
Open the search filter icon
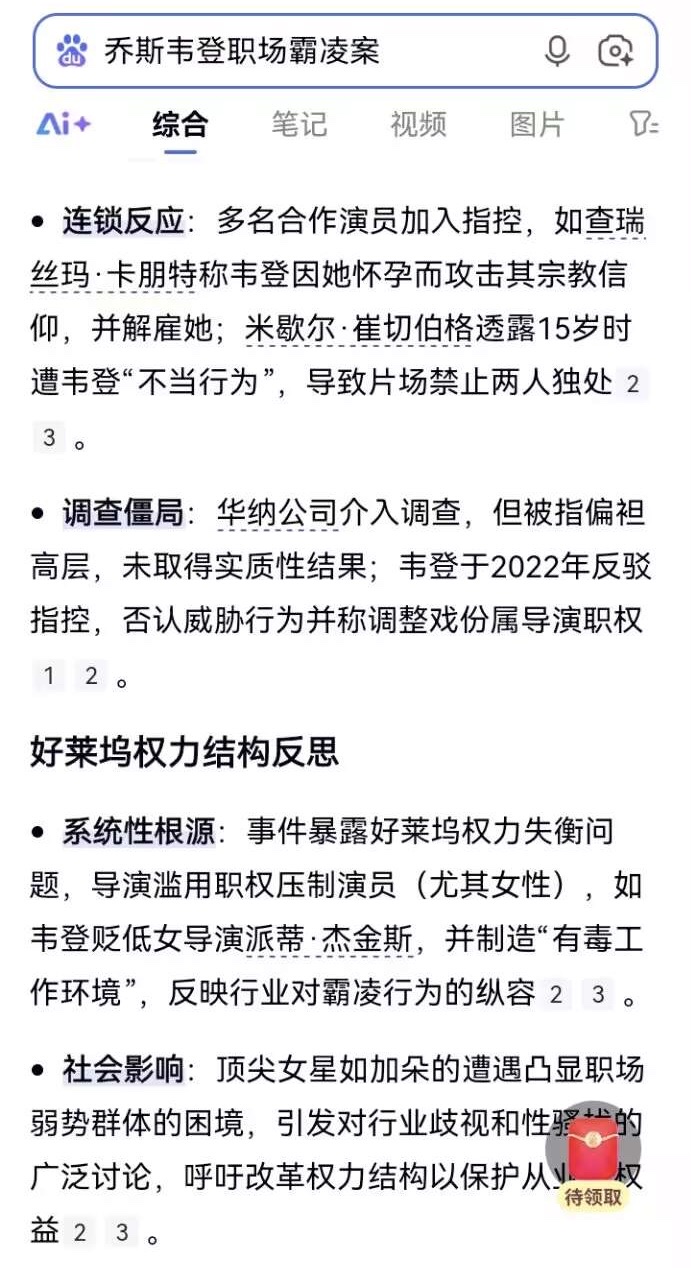644,124
